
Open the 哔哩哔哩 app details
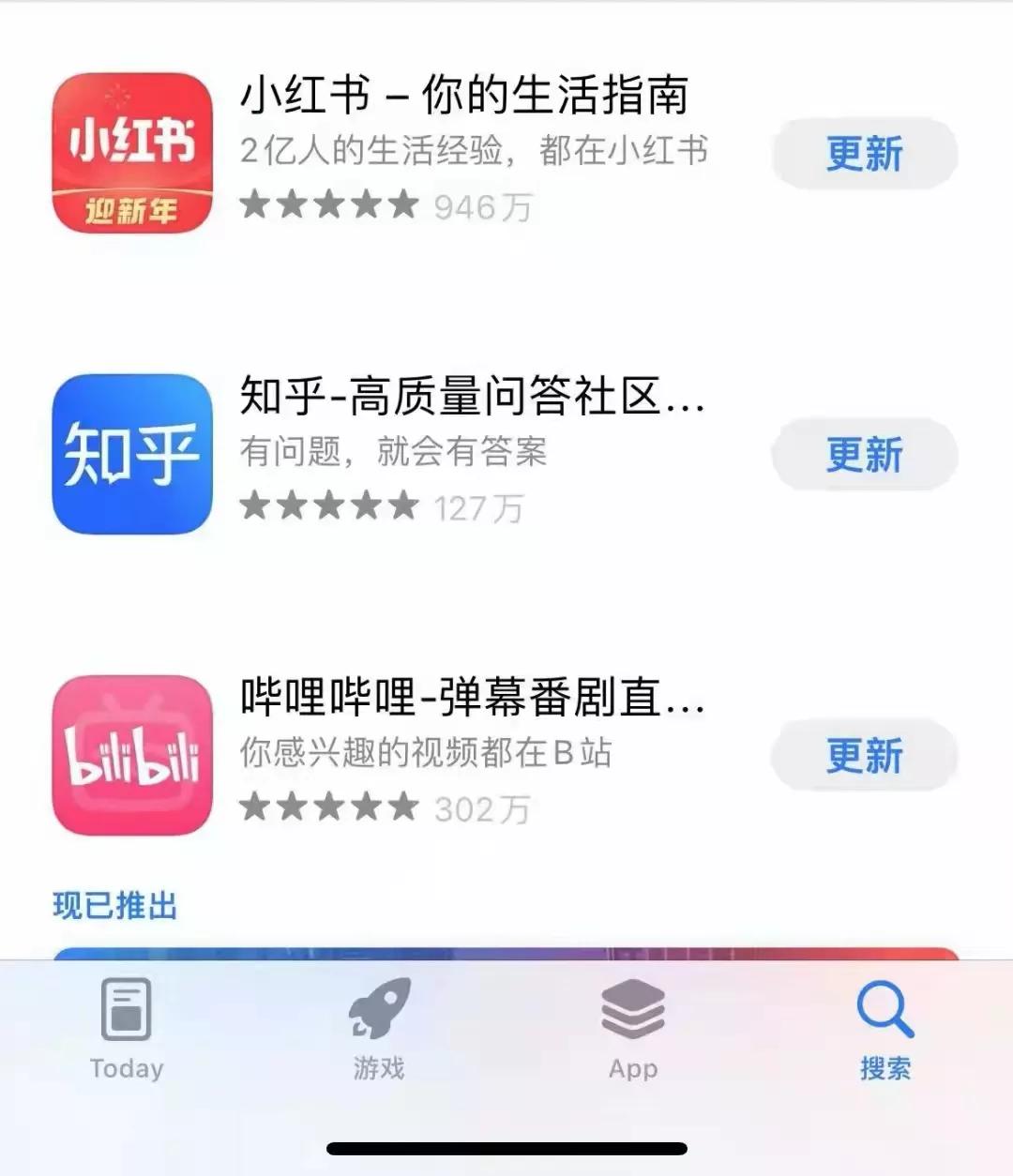point(131,755)
